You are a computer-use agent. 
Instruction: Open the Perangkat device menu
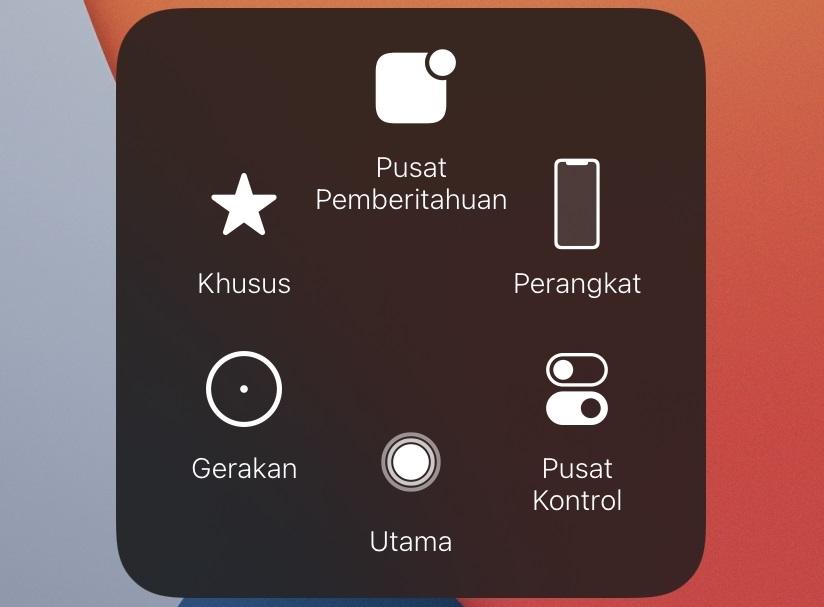tap(577, 204)
